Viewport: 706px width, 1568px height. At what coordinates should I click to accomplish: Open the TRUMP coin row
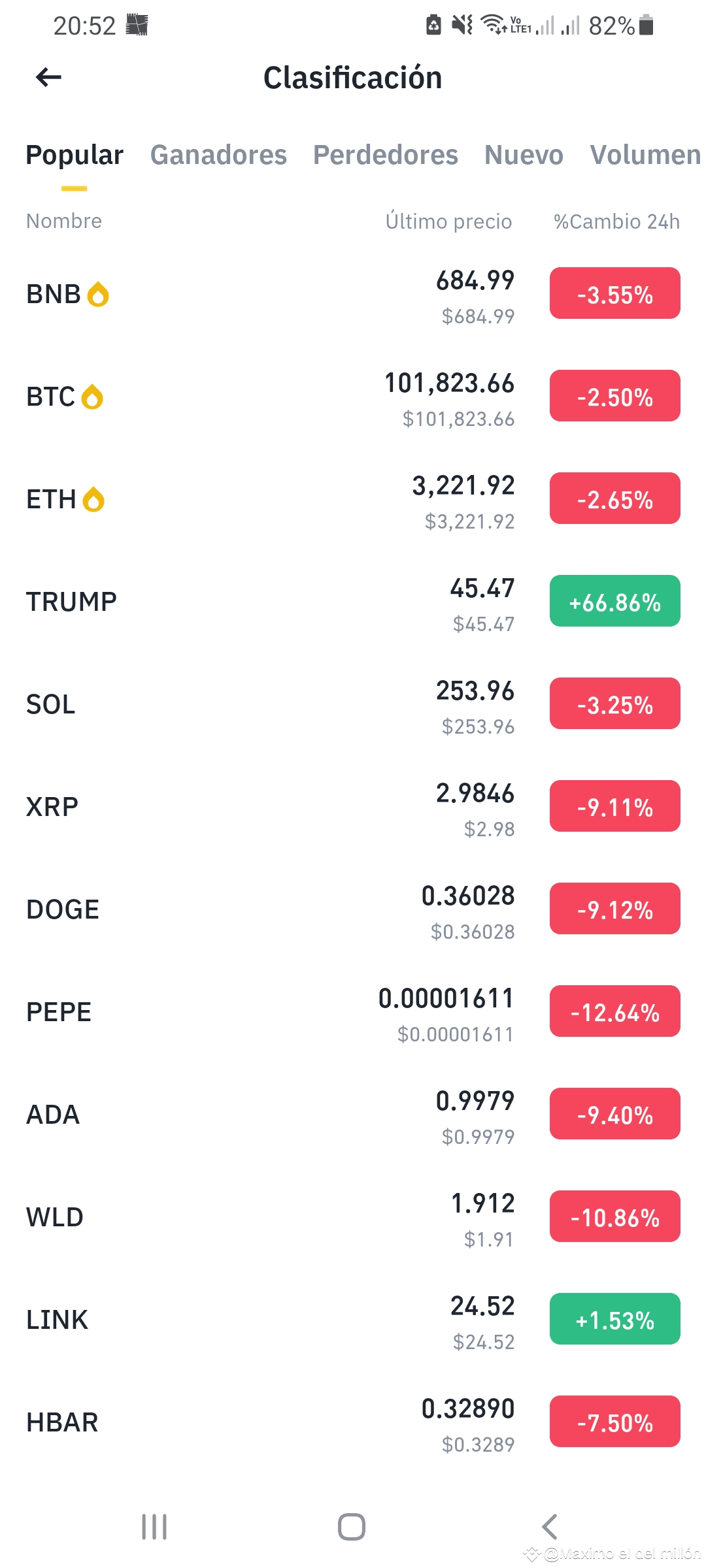[x=353, y=602]
